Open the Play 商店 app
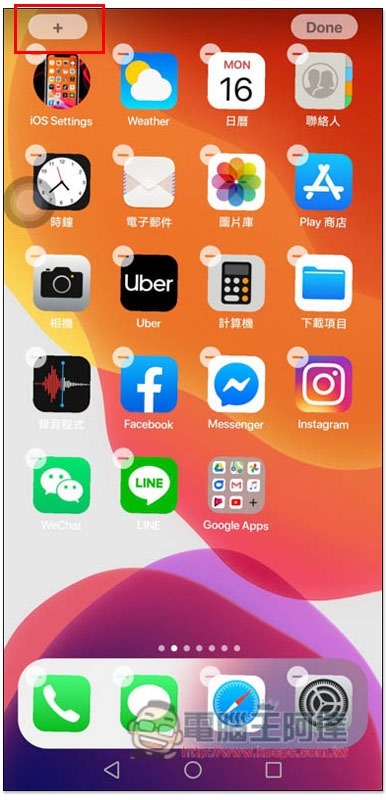Viewport: 386px width, 800px height. pos(323,182)
